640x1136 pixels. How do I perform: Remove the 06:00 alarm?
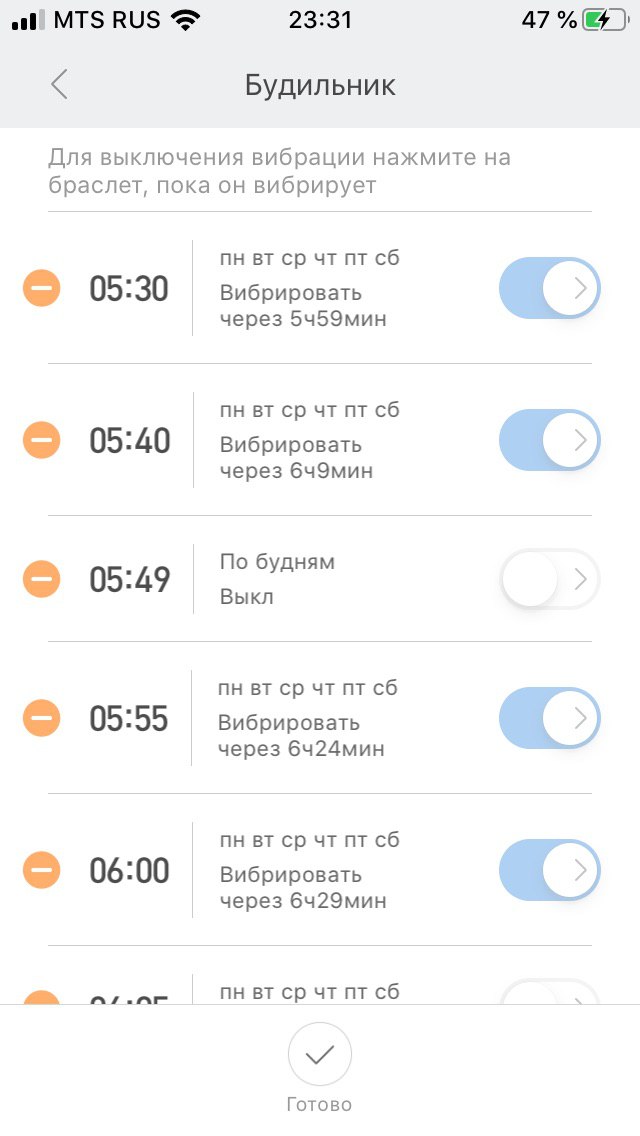[x=41, y=870]
